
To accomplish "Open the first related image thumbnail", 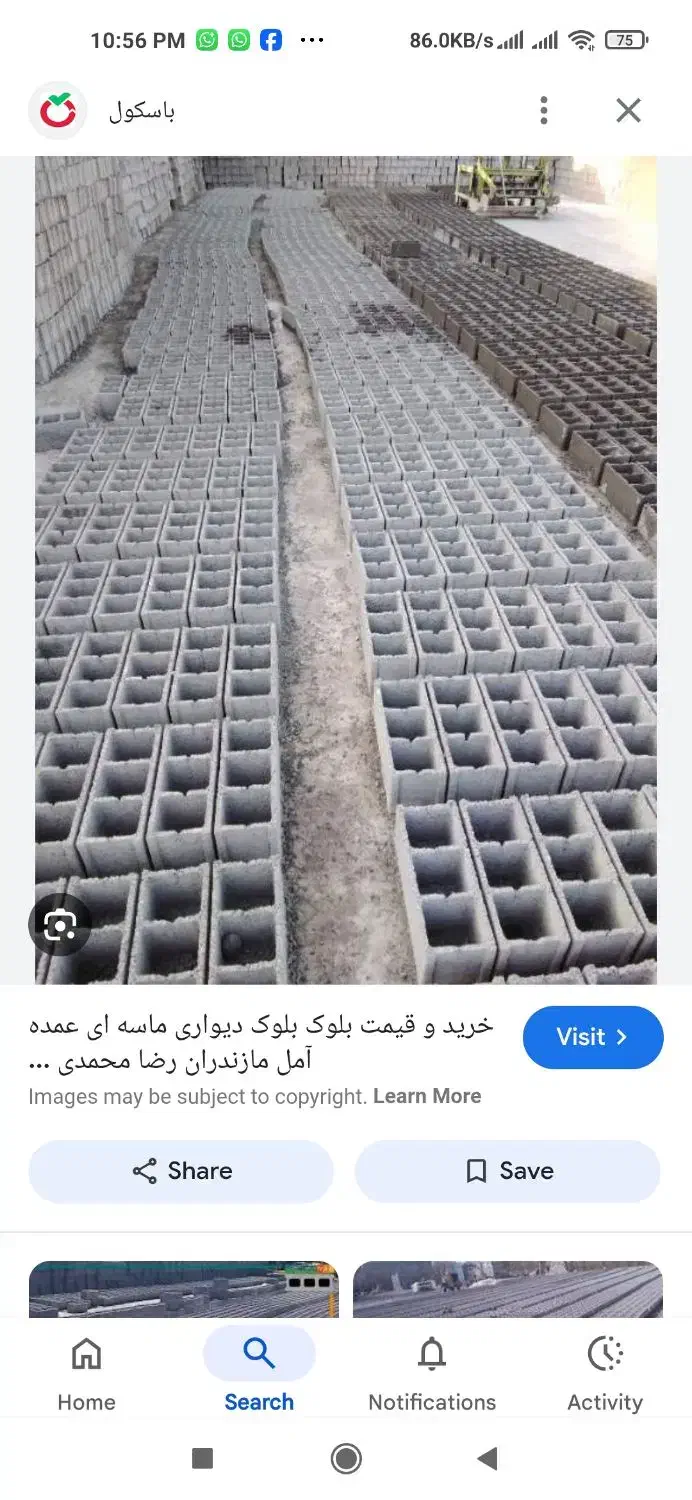I will [x=184, y=1290].
